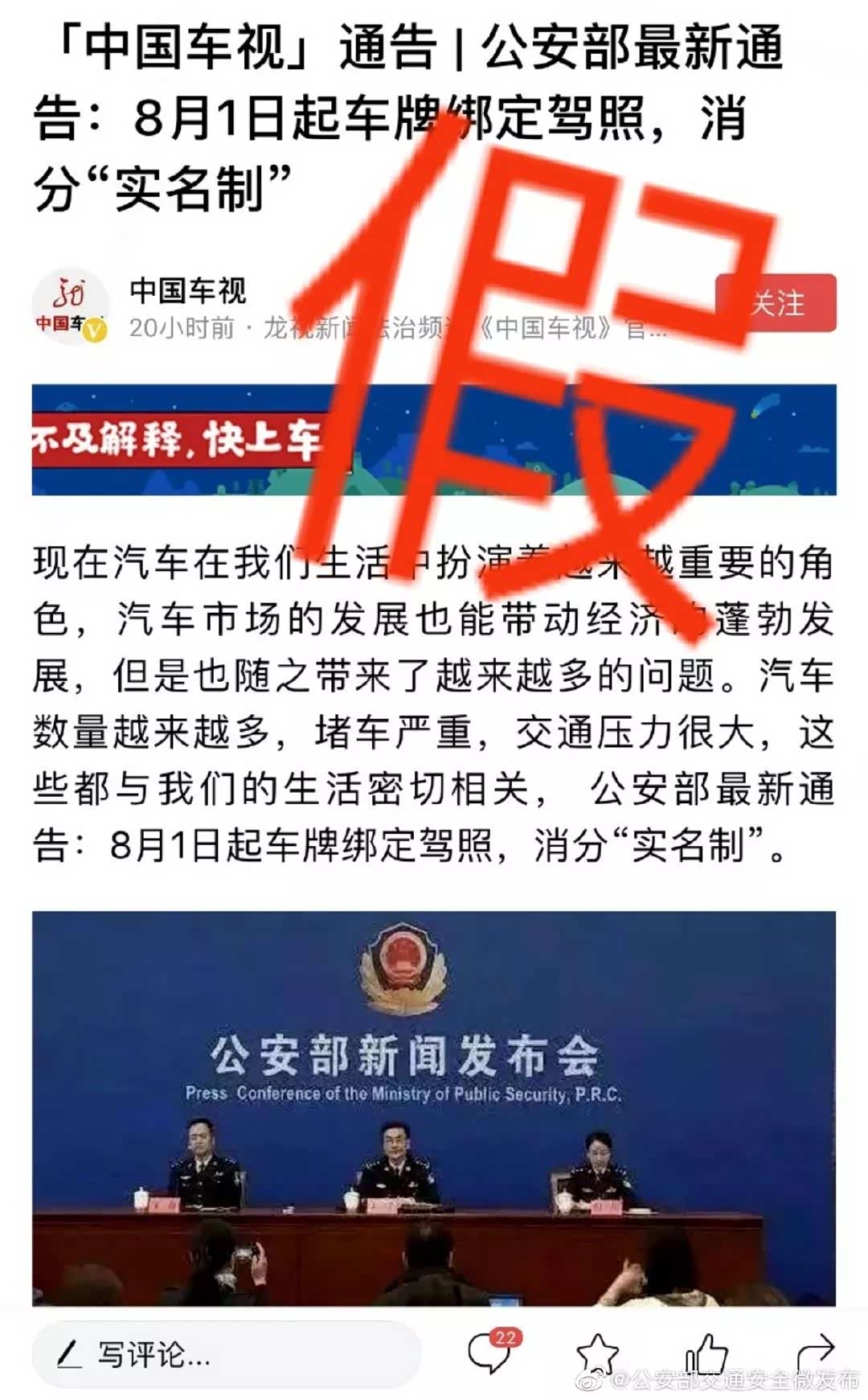Open the 不及解释,快上车 banner
868x1400 pixels.
[x=433, y=440]
